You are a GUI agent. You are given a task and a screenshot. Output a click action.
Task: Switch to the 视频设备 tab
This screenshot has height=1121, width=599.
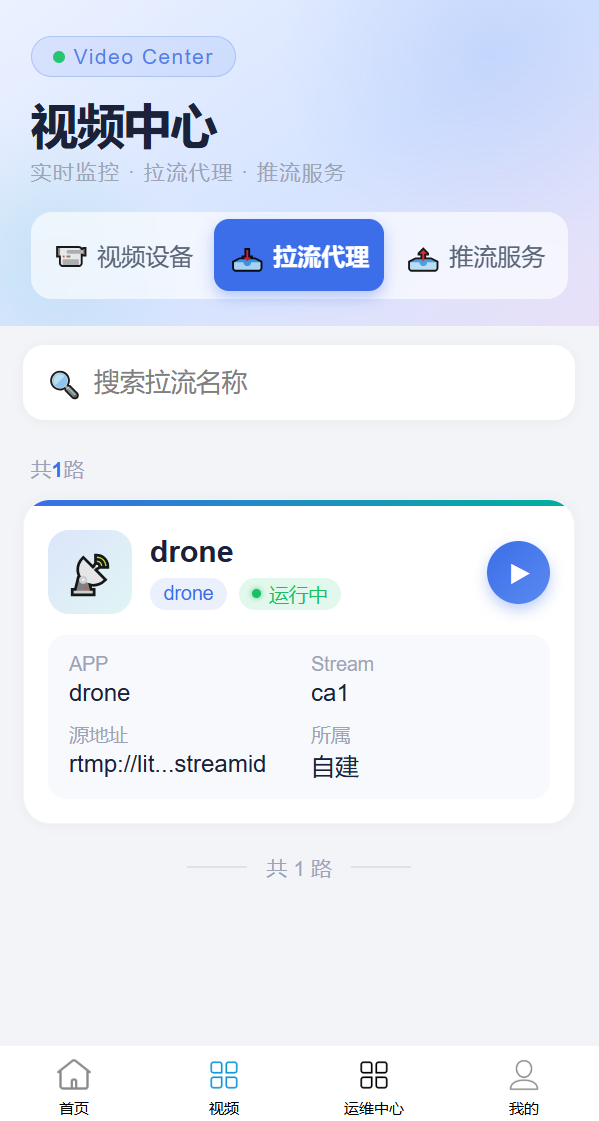pos(124,256)
